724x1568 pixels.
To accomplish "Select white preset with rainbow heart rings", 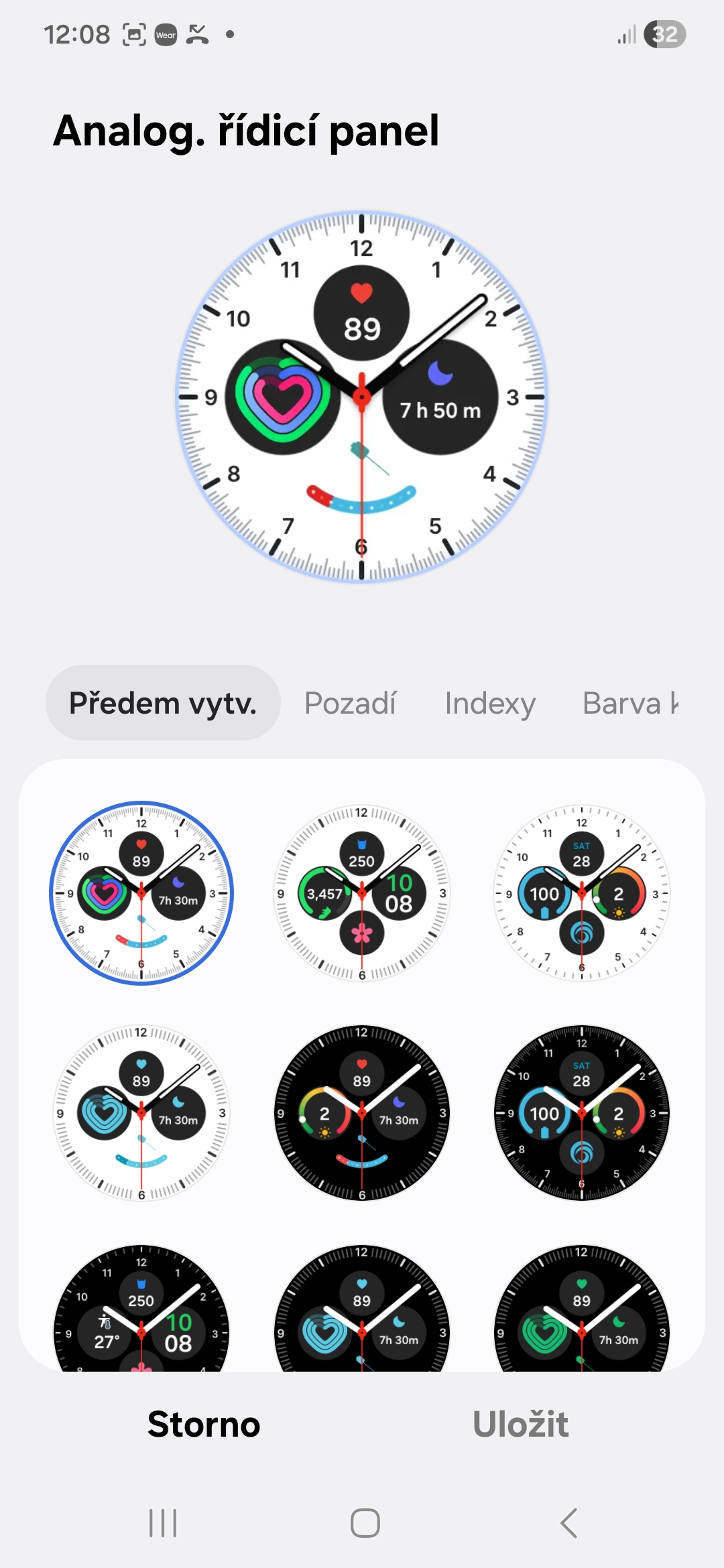I will tap(141, 893).
